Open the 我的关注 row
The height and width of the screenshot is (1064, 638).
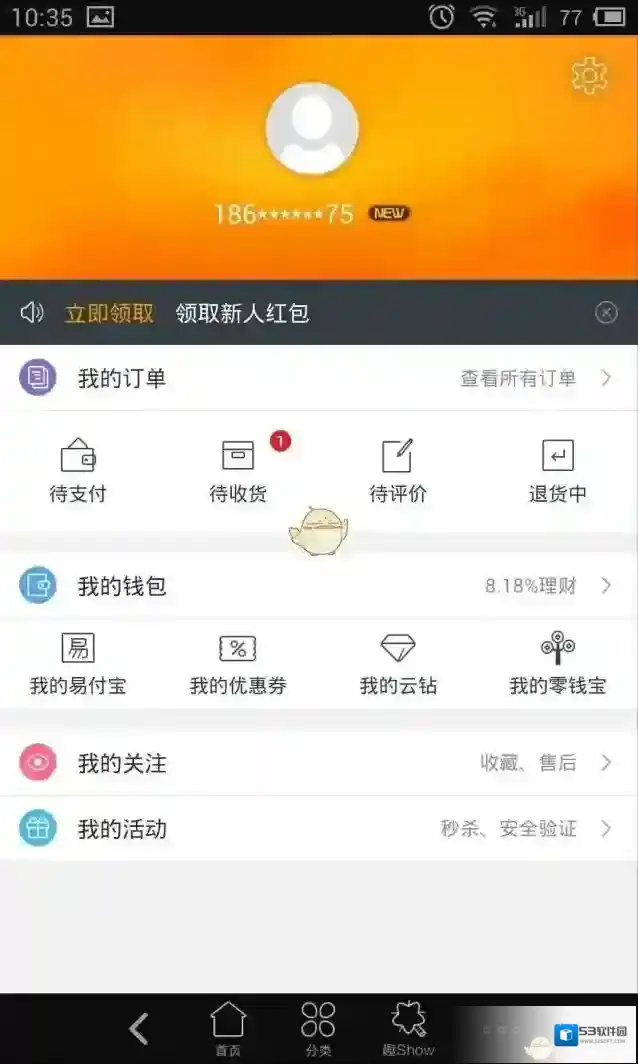coord(319,763)
